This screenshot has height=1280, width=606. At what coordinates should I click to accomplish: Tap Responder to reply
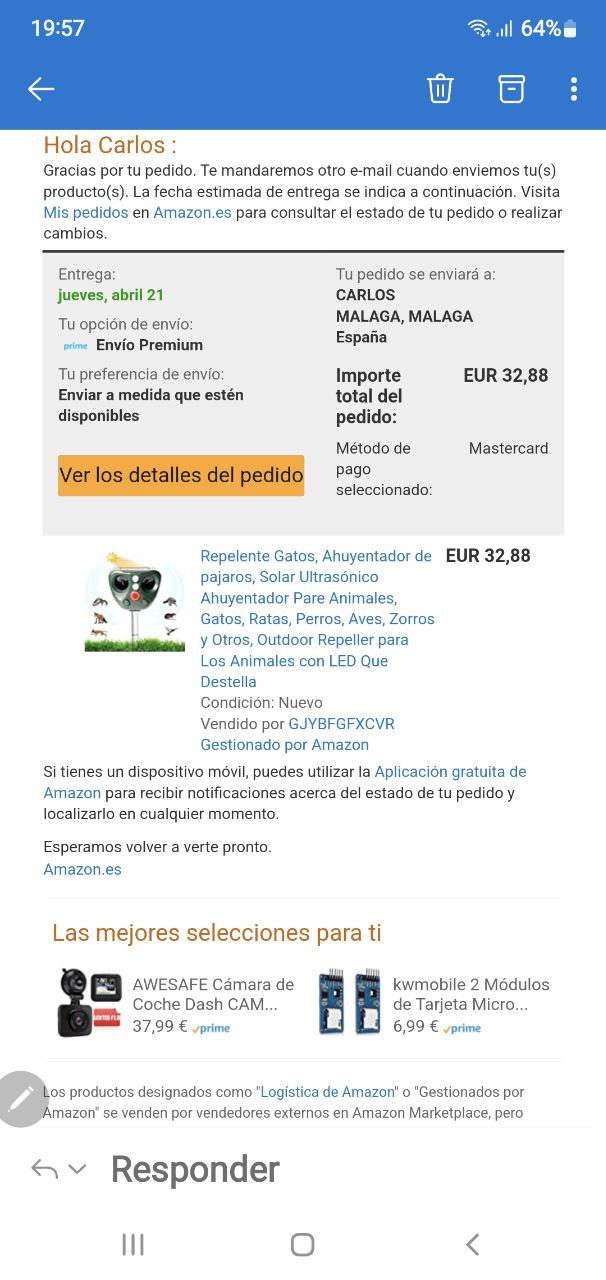click(195, 1169)
